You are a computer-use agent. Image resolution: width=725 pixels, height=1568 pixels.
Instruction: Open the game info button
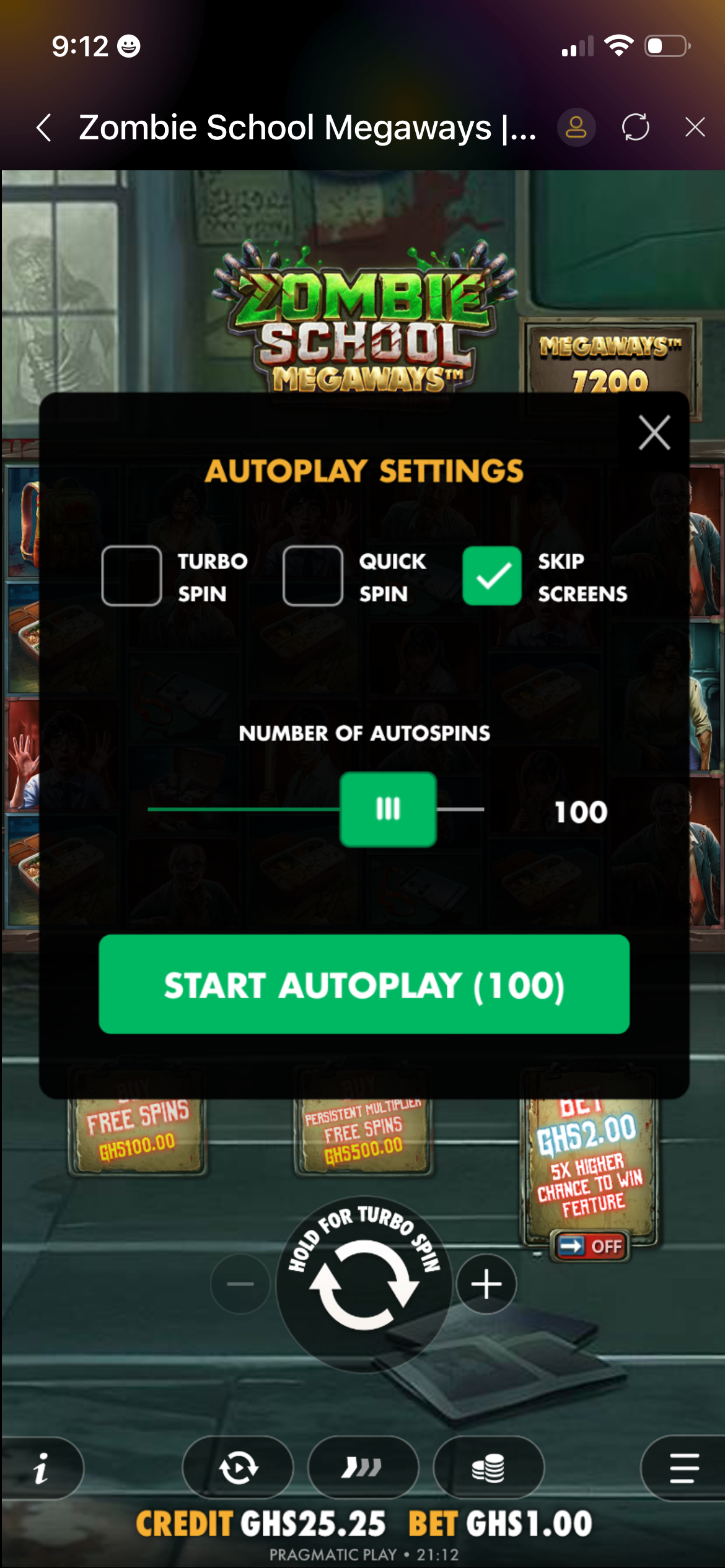(x=42, y=1468)
